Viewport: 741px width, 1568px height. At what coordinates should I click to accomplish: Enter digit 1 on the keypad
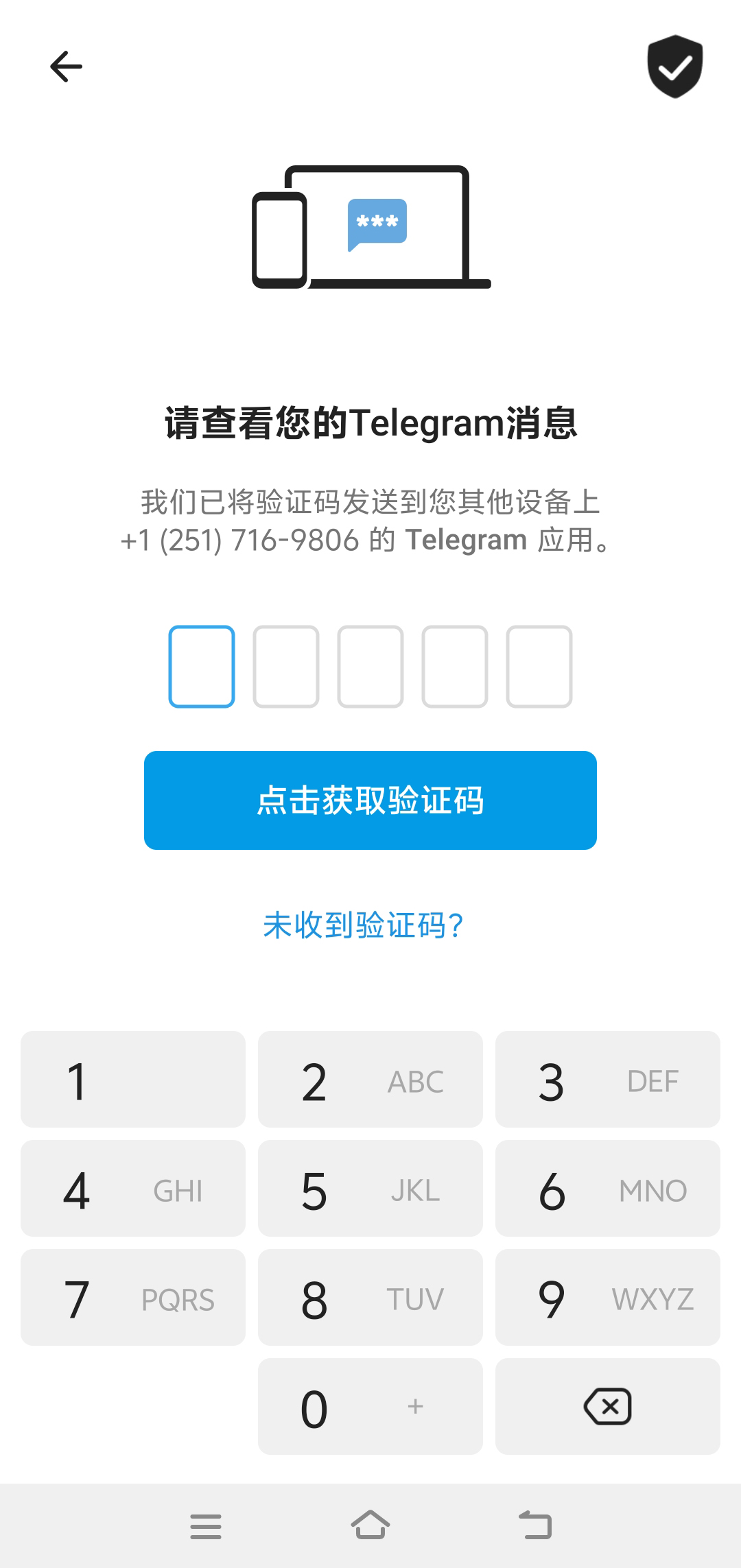[x=133, y=1079]
